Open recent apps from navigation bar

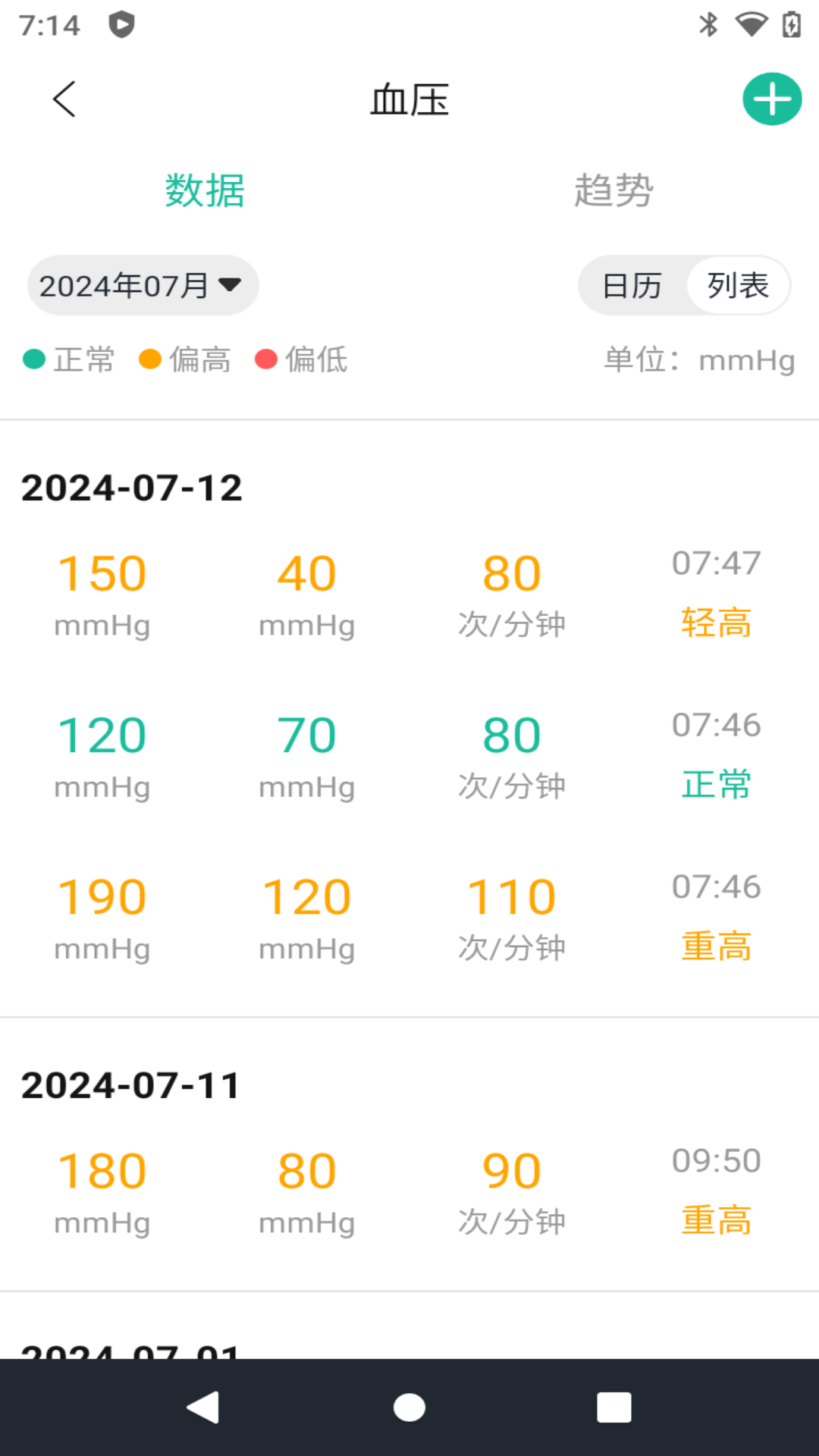614,1407
